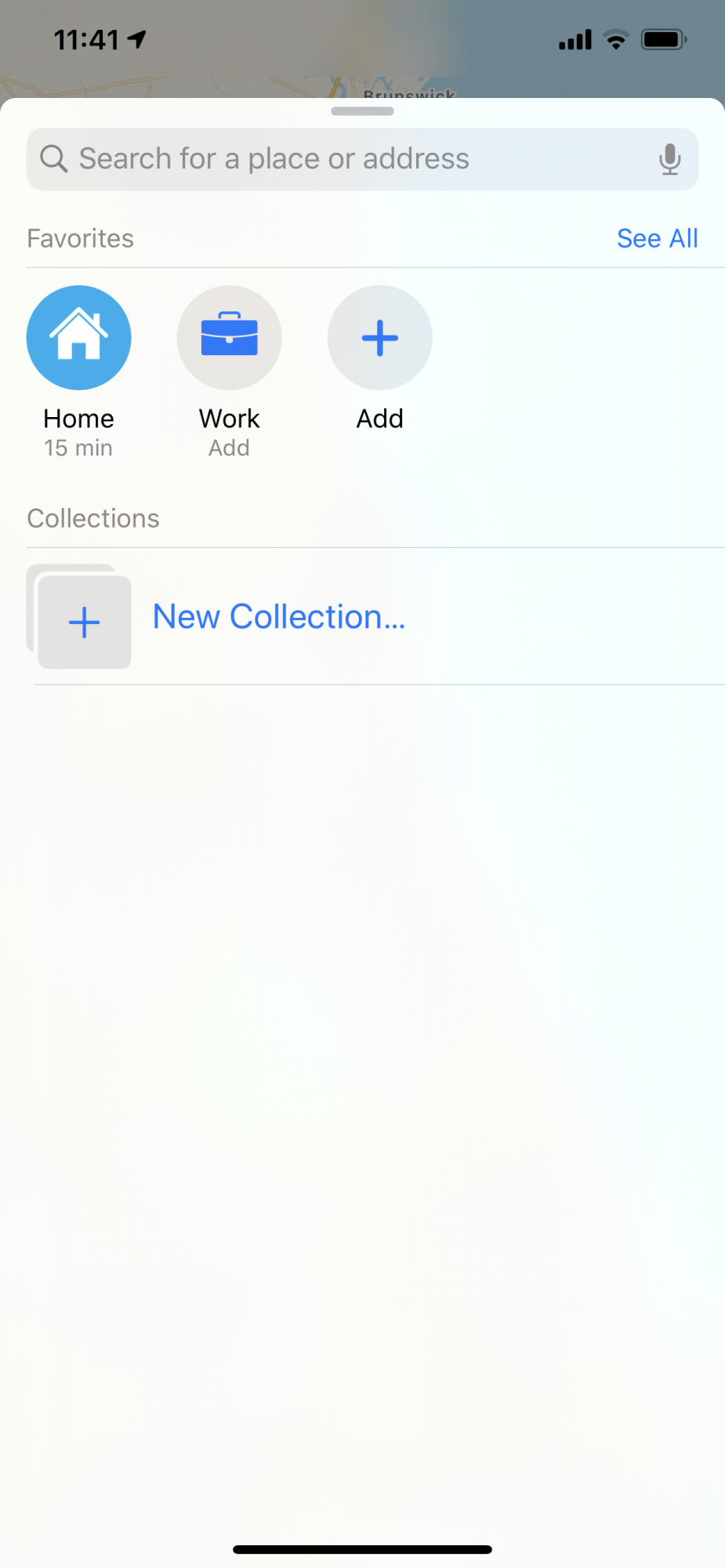The width and height of the screenshot is (725, 1568).
Task: Open See All favorites
Action: 657,238
